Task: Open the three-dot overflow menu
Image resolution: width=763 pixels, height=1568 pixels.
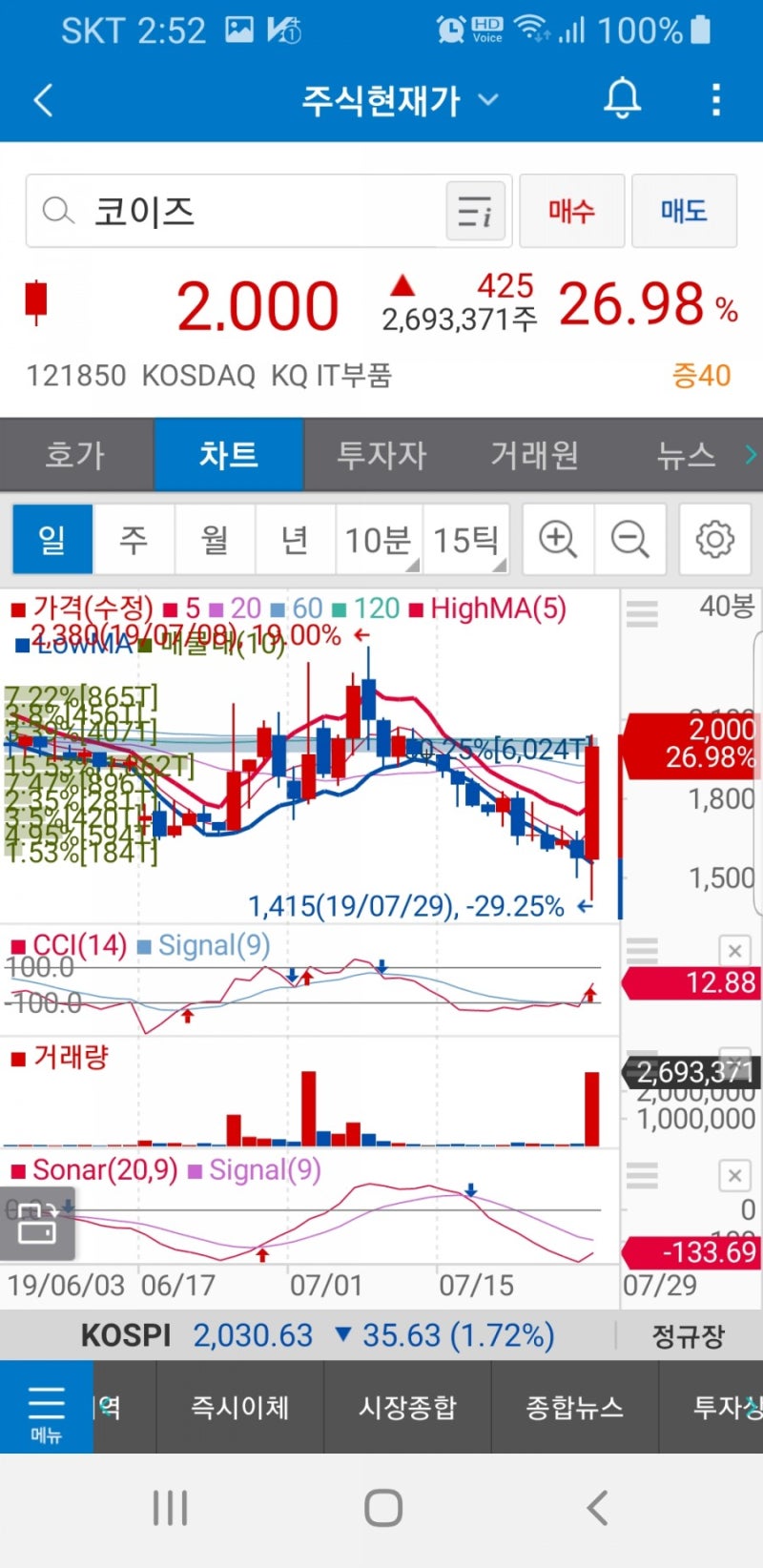Action: click(x=715, y=98)
